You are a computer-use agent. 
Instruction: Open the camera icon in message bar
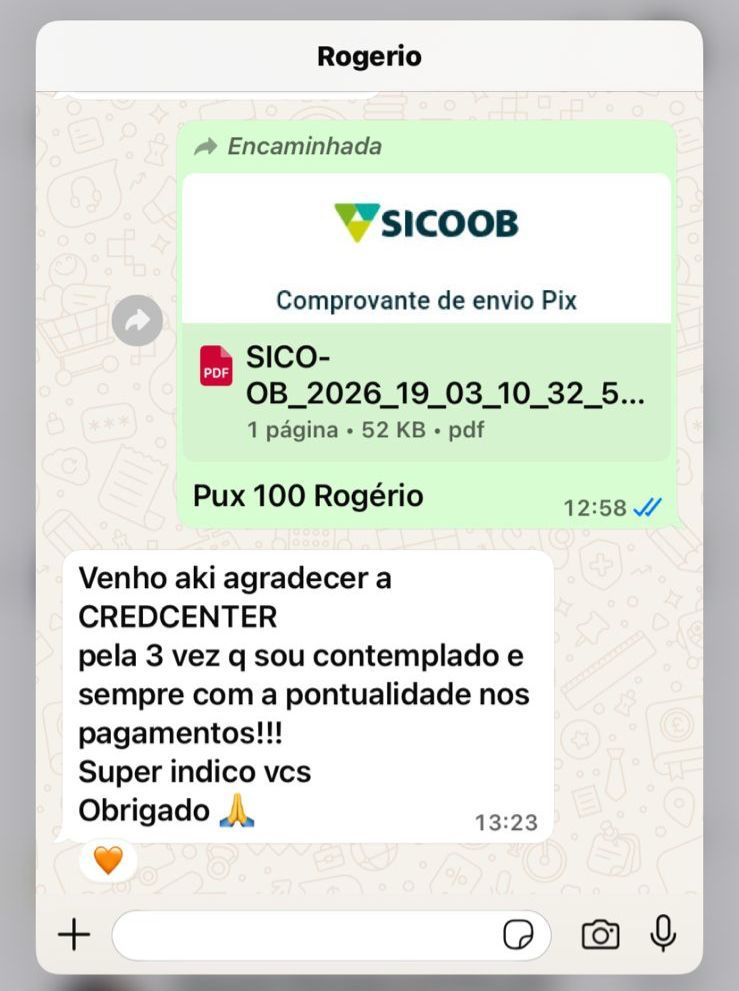coord(599,935)
